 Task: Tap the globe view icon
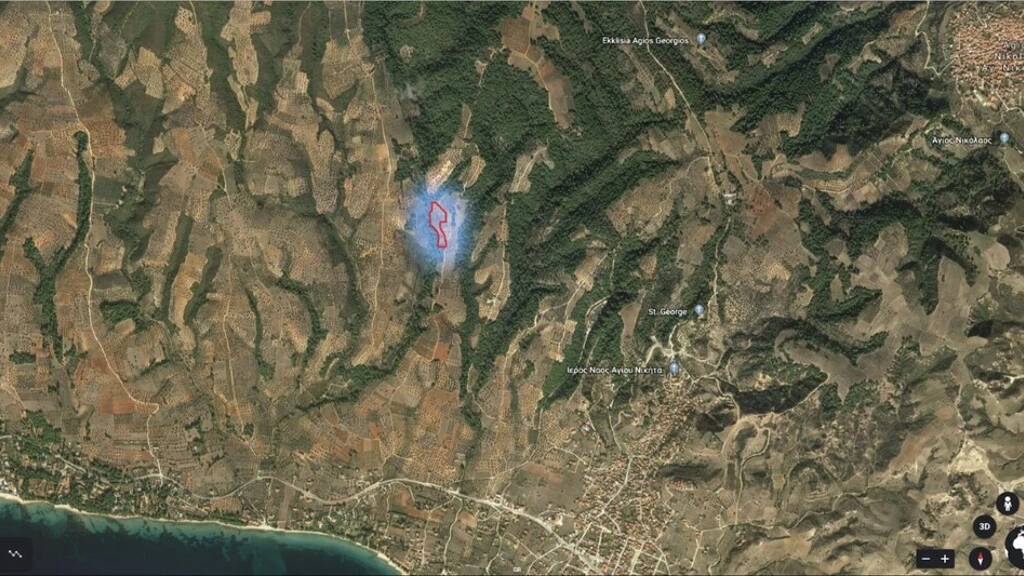point(1016,545)
